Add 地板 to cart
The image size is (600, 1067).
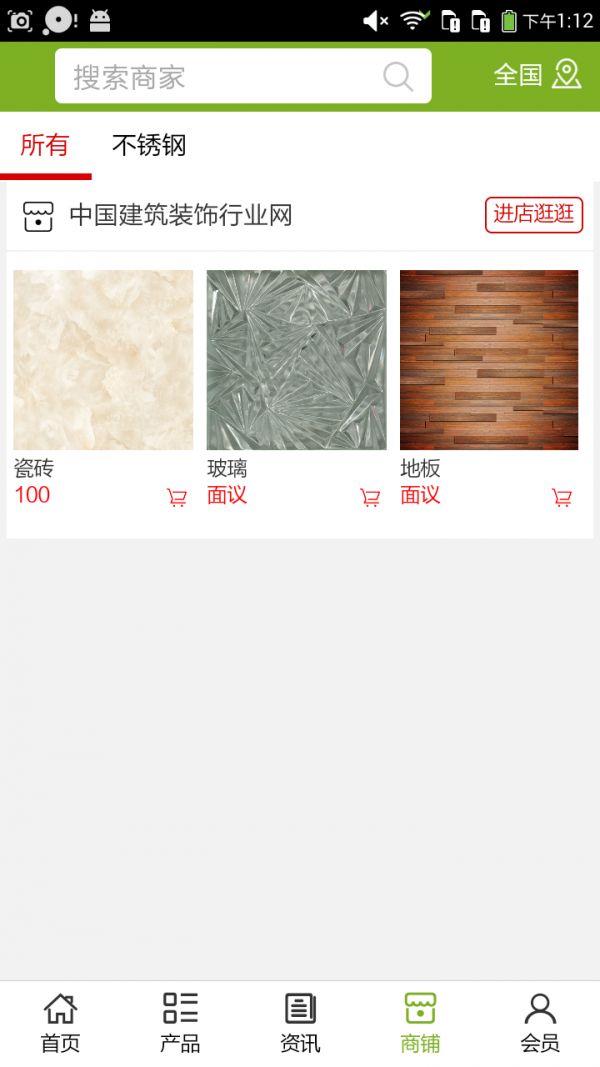click(x=562, y=497)
